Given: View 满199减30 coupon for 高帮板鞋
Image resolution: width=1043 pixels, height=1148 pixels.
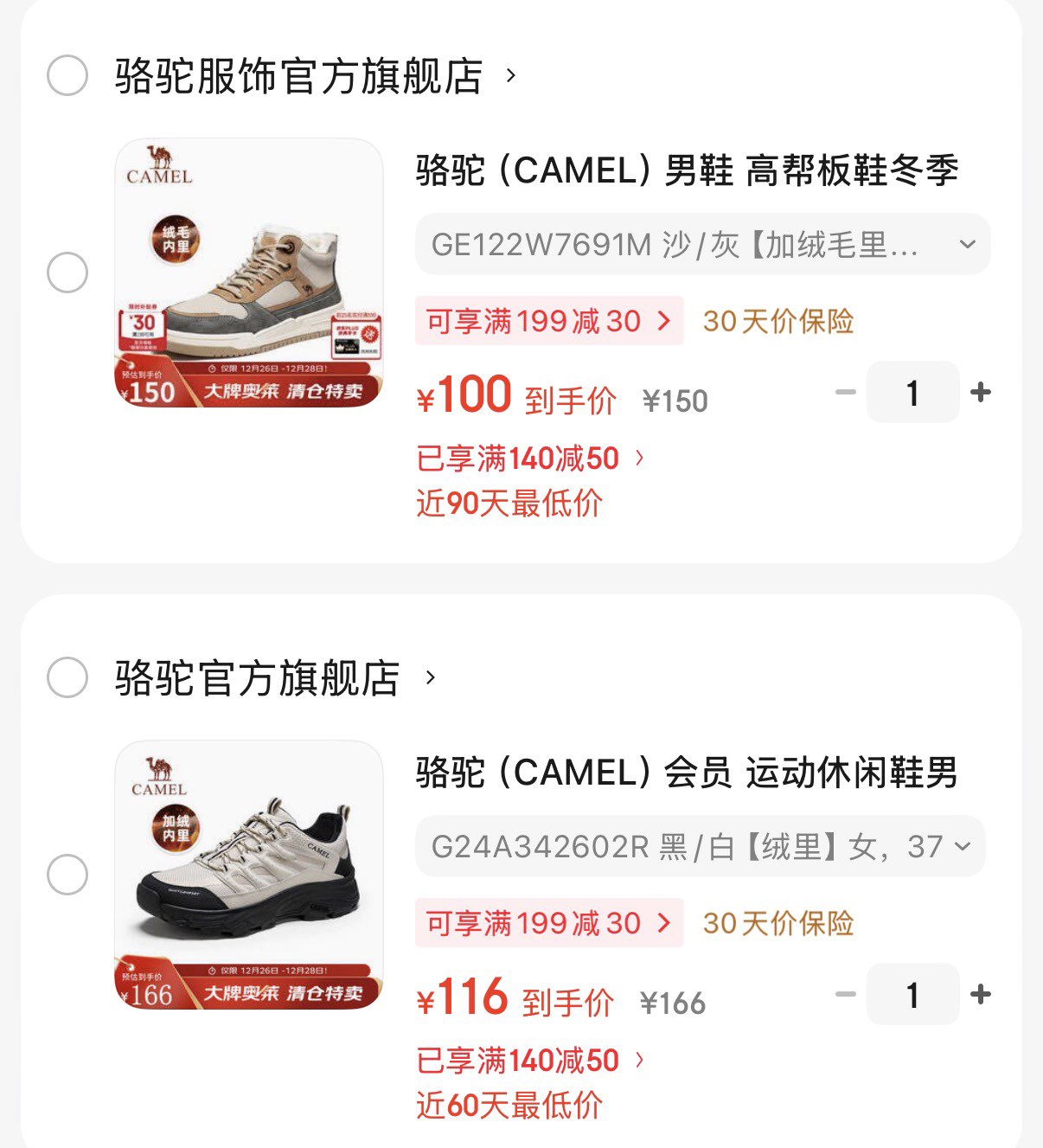Looking at the screenshot, I should pyautogui.click(x=548, y=321).
